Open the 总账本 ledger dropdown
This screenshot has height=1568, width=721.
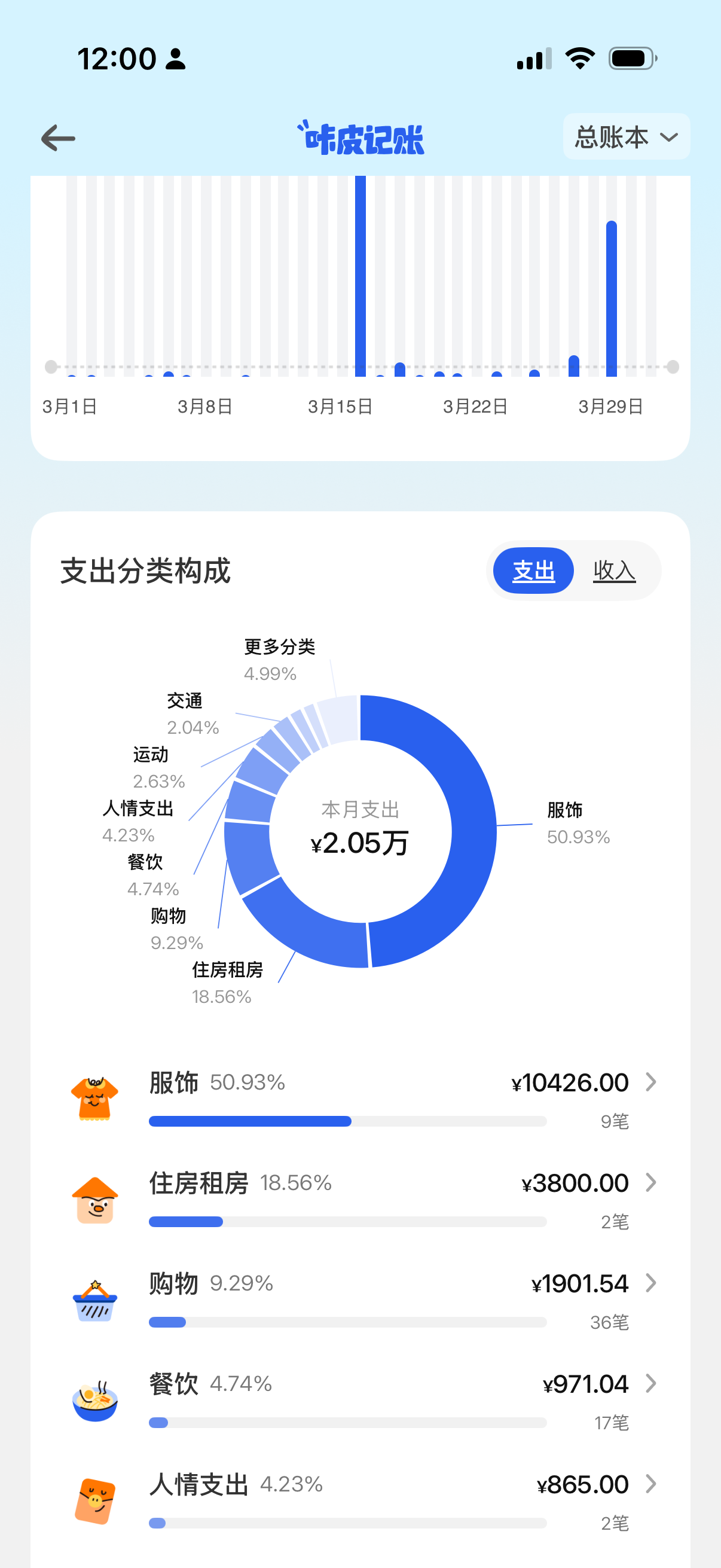coord(626,137)
